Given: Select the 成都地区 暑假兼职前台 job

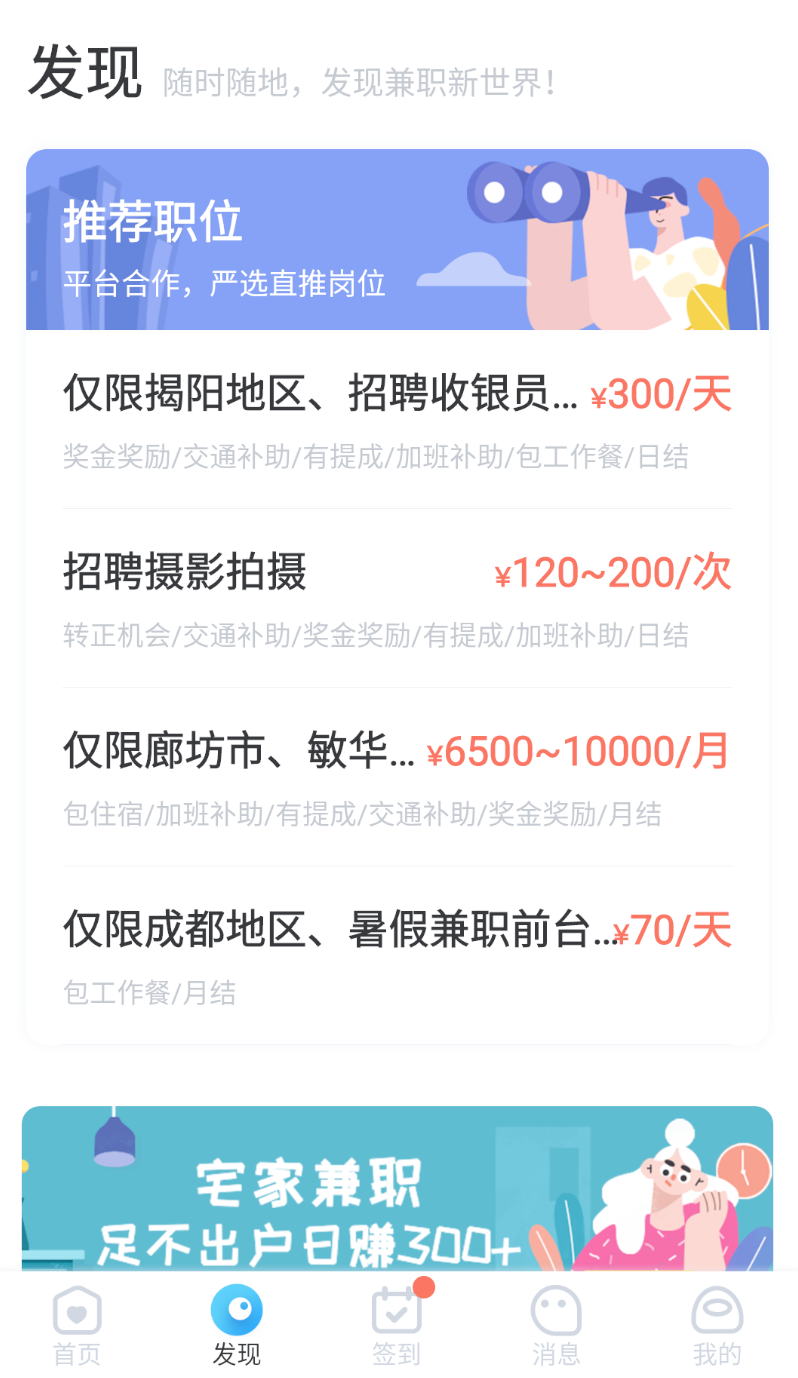Looking at the screenshot, I should click(397, 955).
